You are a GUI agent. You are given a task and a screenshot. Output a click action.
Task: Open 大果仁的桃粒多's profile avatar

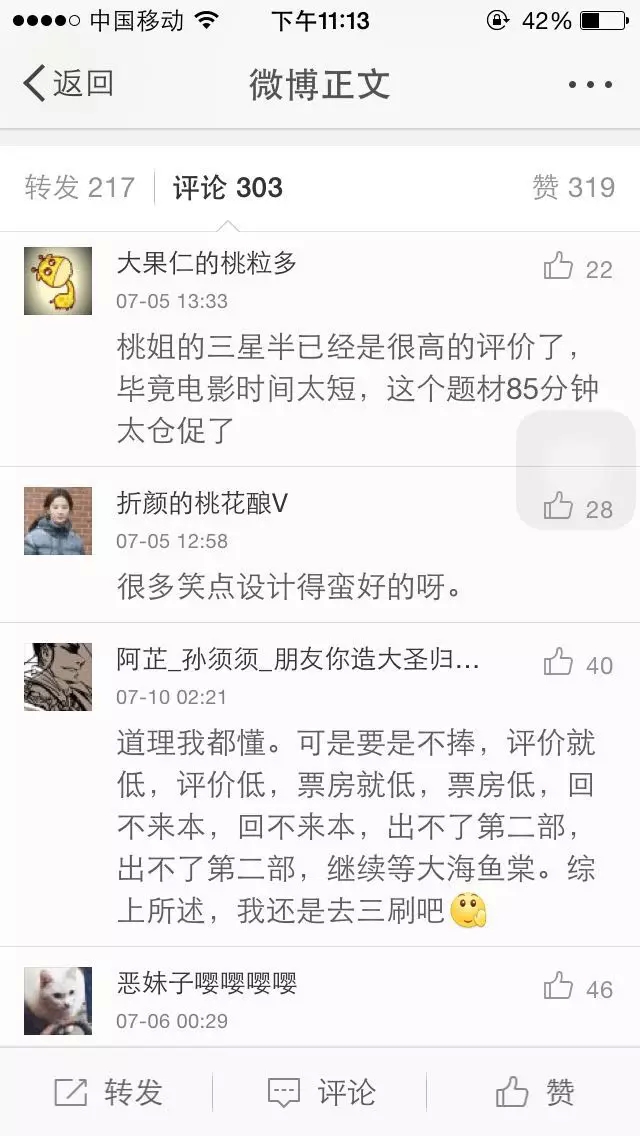pos(58,281)
